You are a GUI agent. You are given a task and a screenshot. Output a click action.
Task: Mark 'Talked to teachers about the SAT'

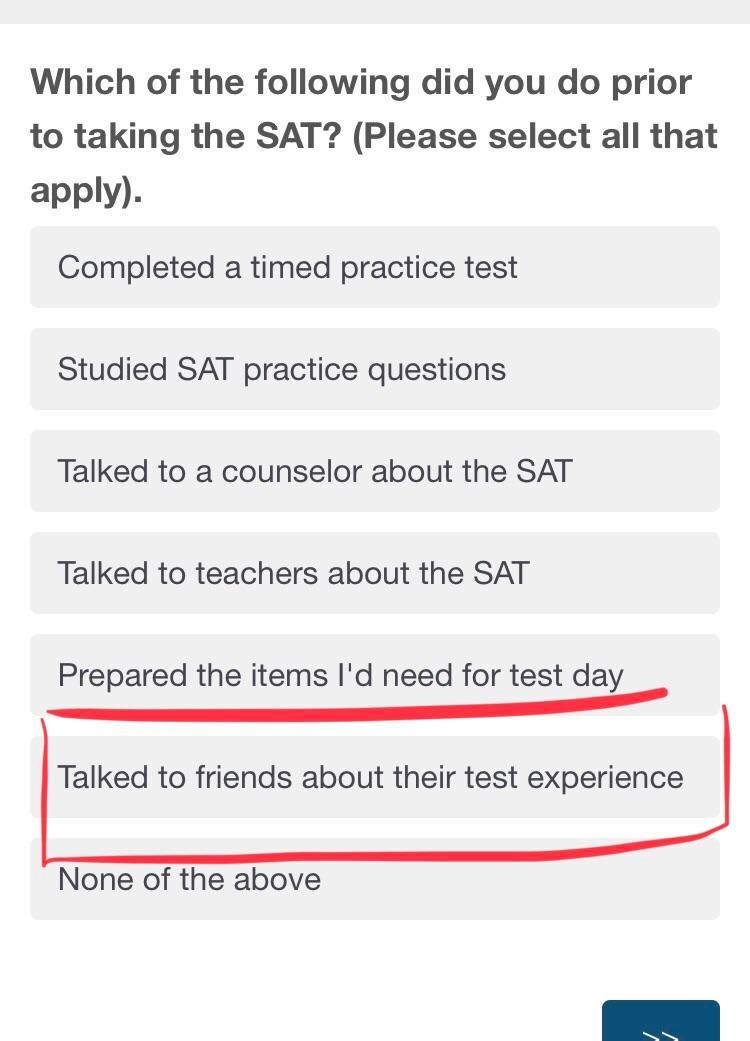coord(374,573)
